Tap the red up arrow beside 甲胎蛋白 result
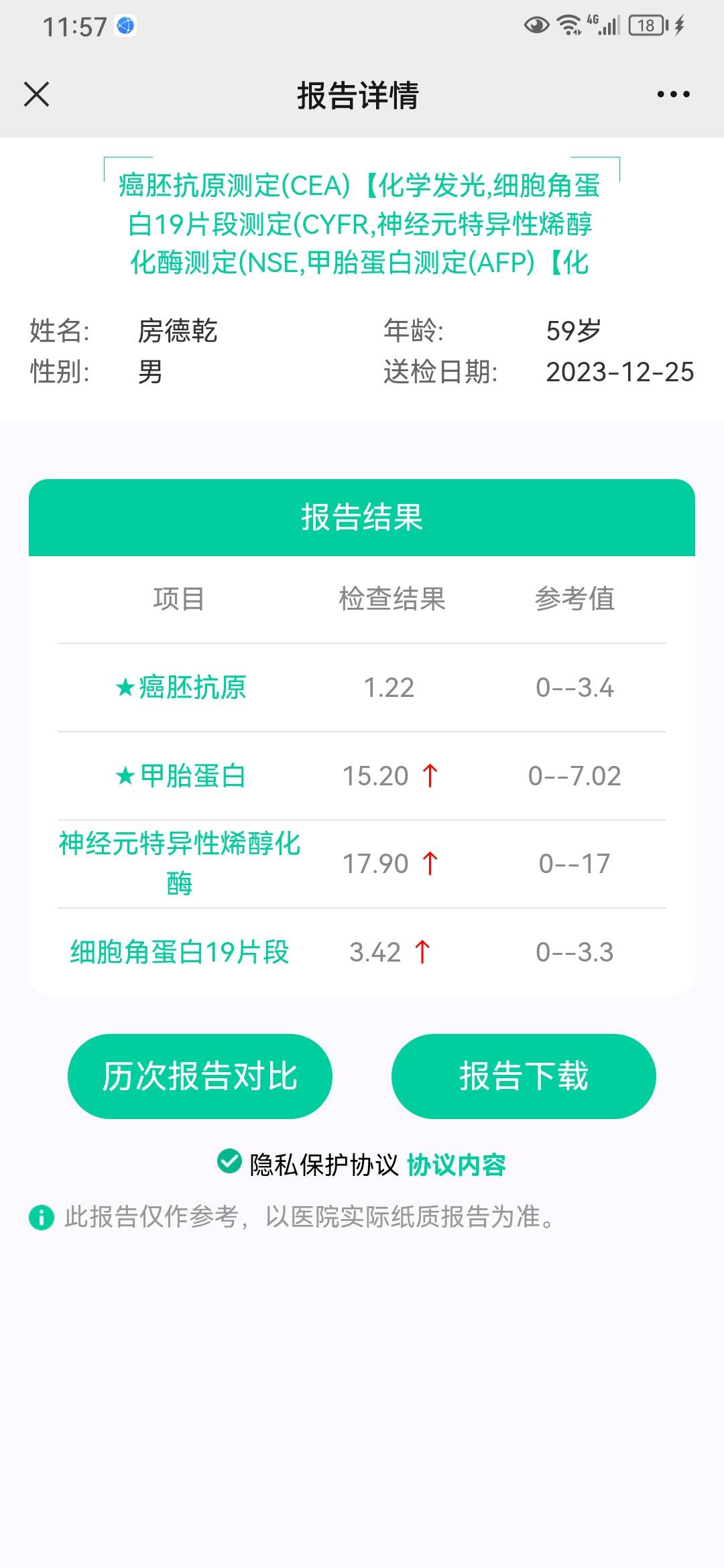Image resolution: width=724 pixels, height=1568 pixels. click(431, 775)
